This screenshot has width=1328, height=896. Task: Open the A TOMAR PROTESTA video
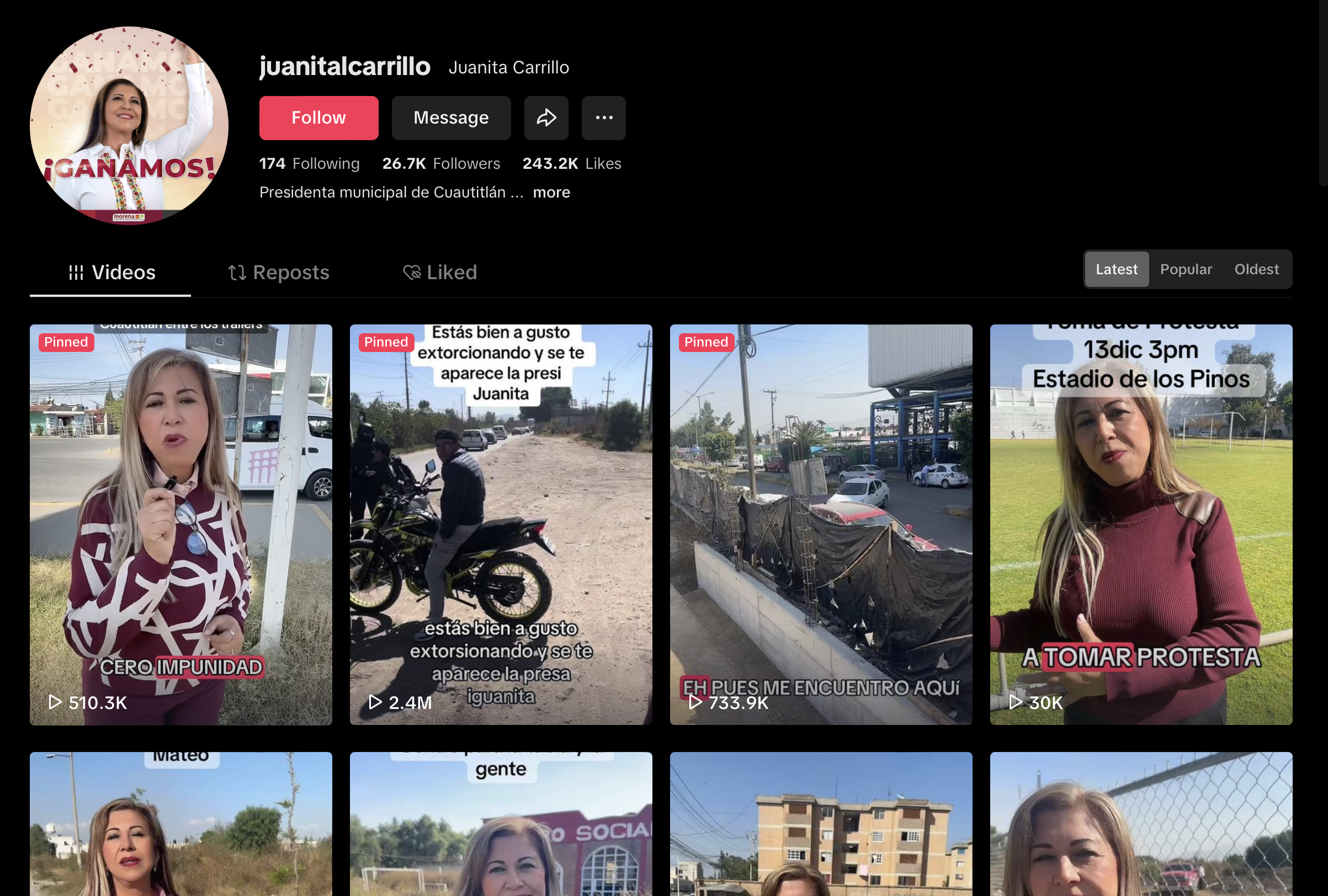1140,524
